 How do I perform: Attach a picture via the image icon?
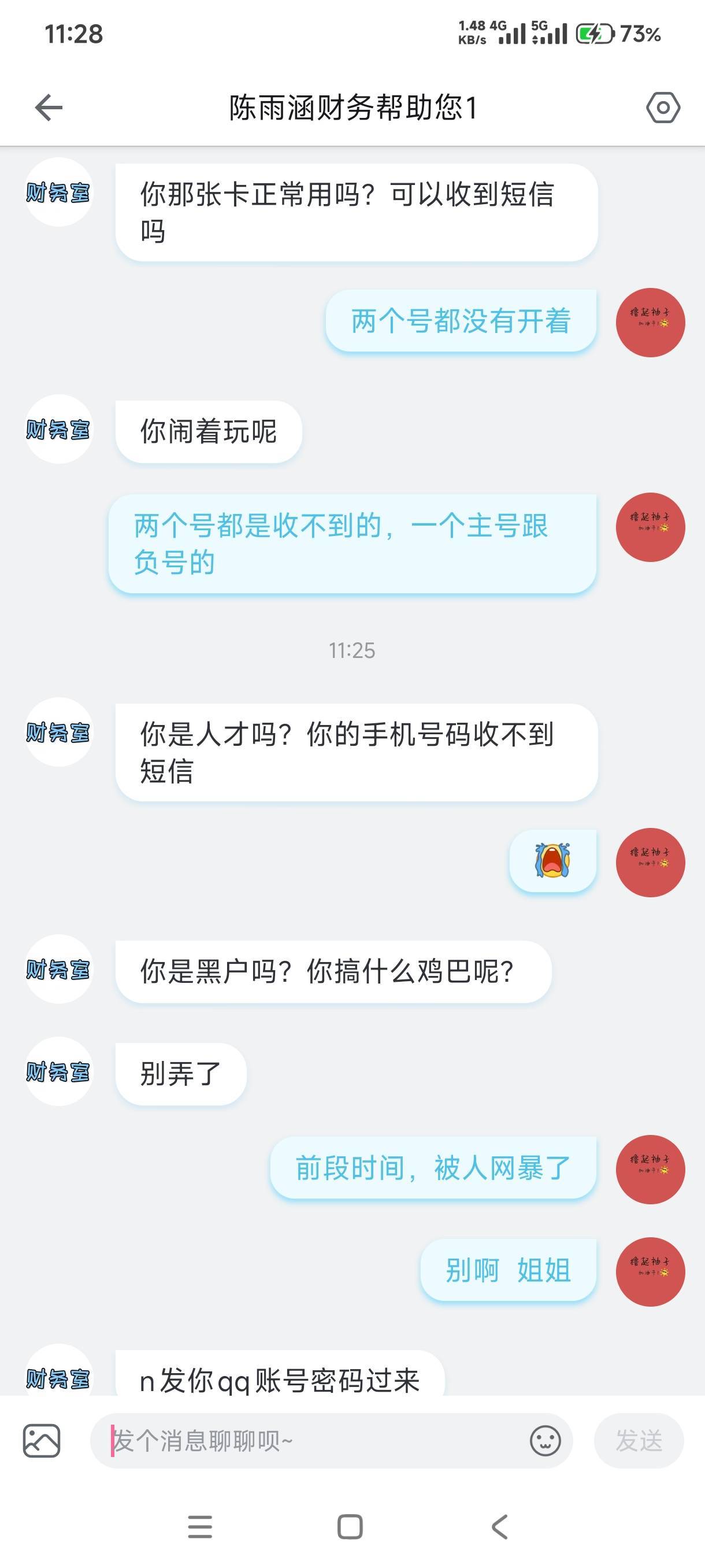[42, 1441]
